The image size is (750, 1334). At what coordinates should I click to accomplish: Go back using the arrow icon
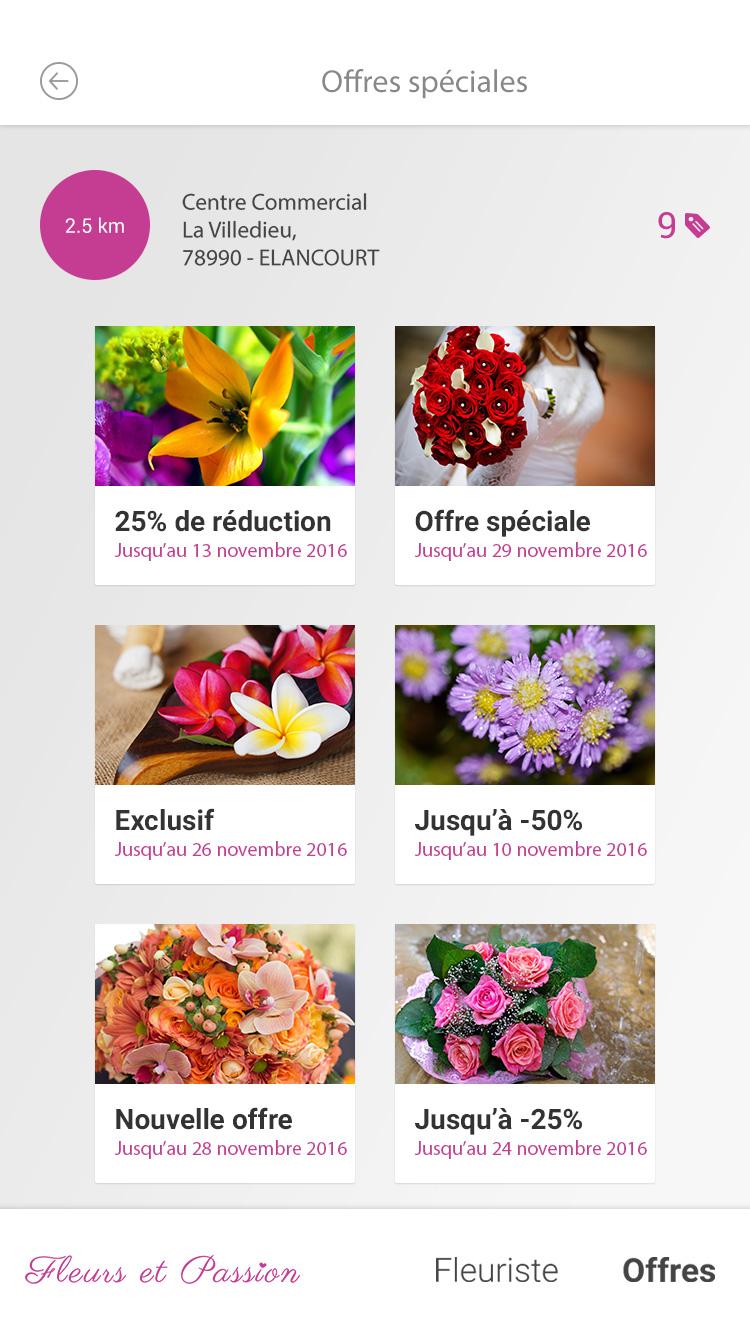[x=59, y=81]
